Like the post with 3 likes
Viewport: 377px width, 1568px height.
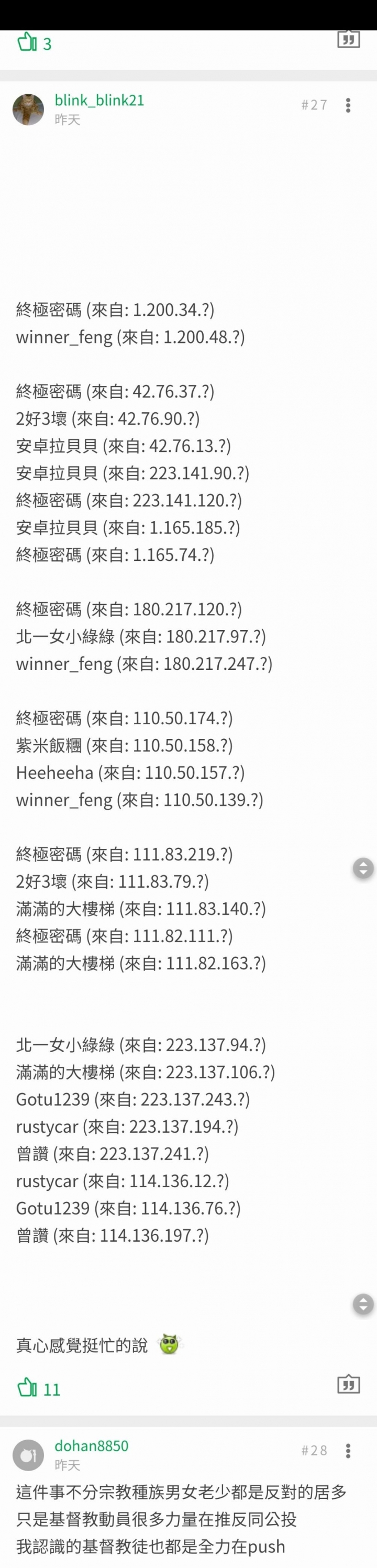click(27, 42)
